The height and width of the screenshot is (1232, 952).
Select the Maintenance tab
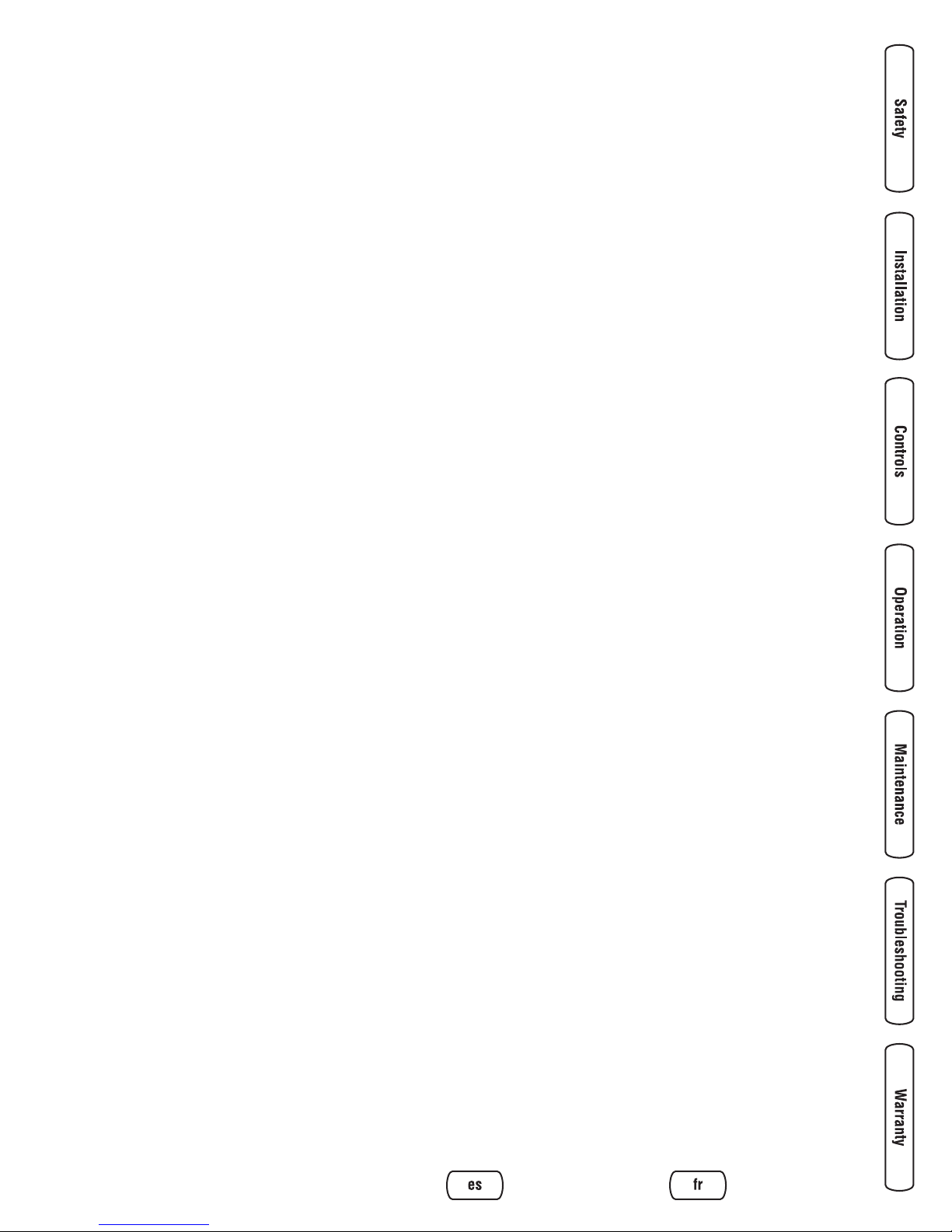pos(899,784)
